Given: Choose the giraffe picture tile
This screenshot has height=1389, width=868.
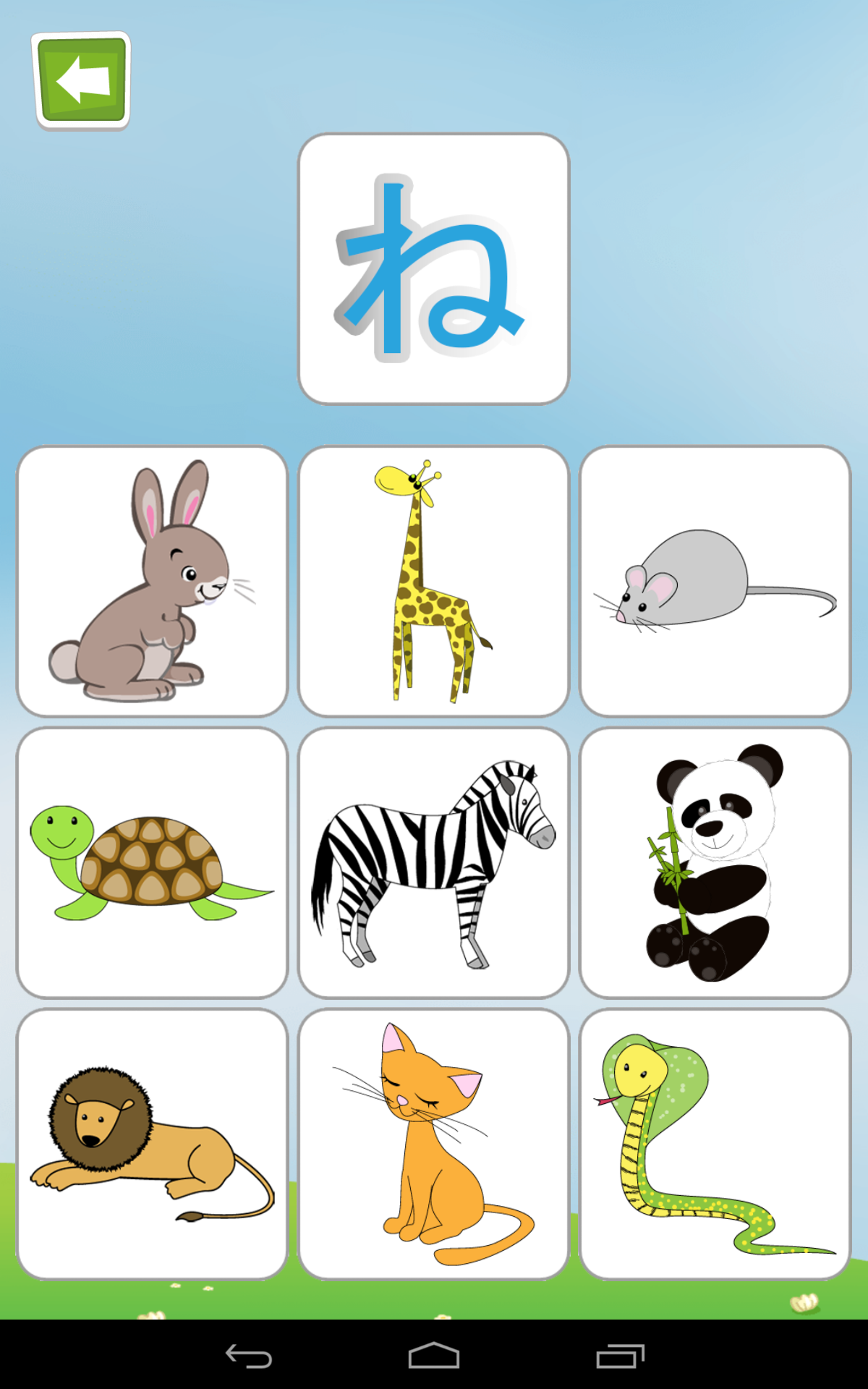Looking at the screenshot, I should [433, 581].
